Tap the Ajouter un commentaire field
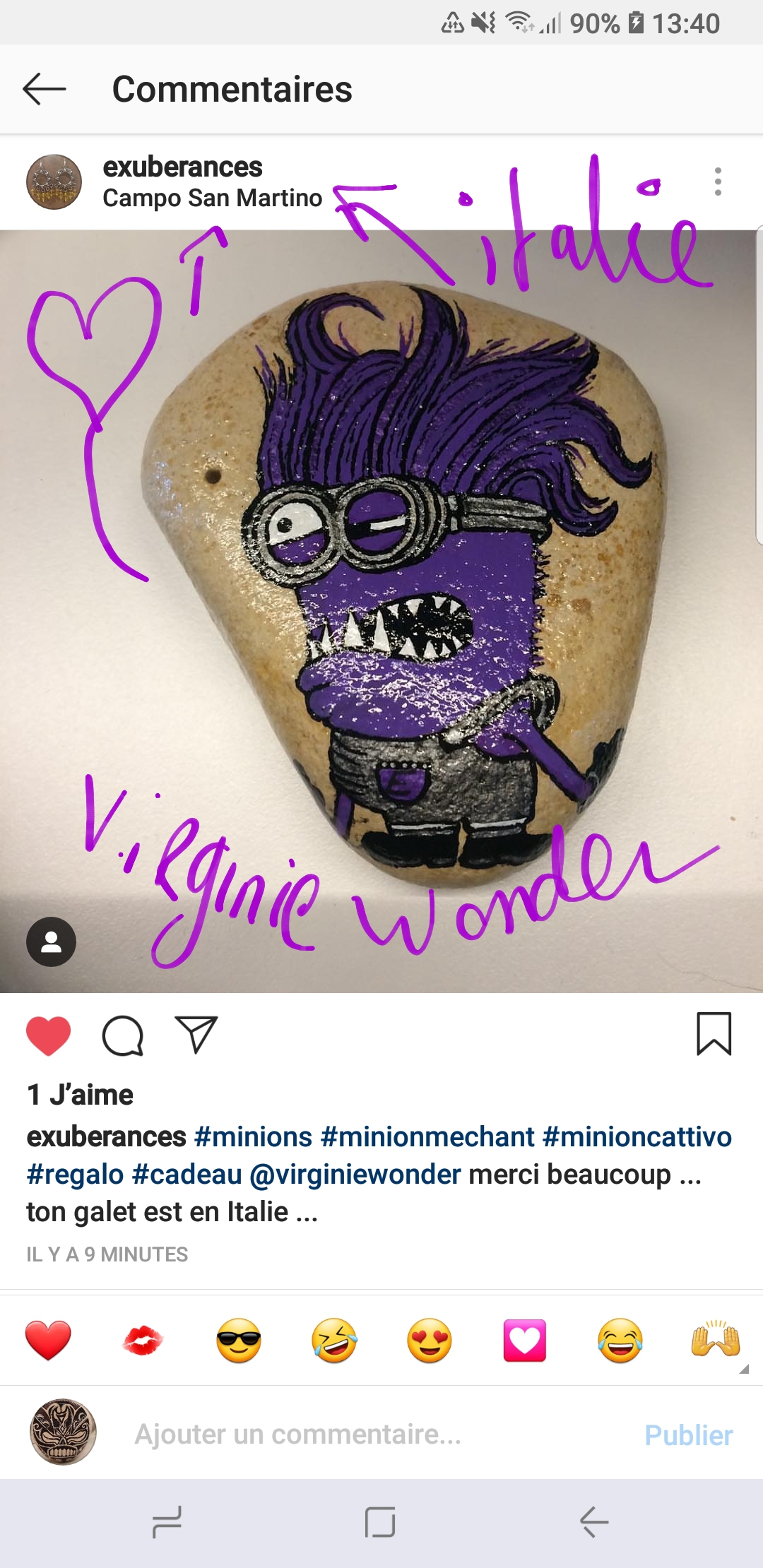The image size is (763, 1568). [298, 1435]
